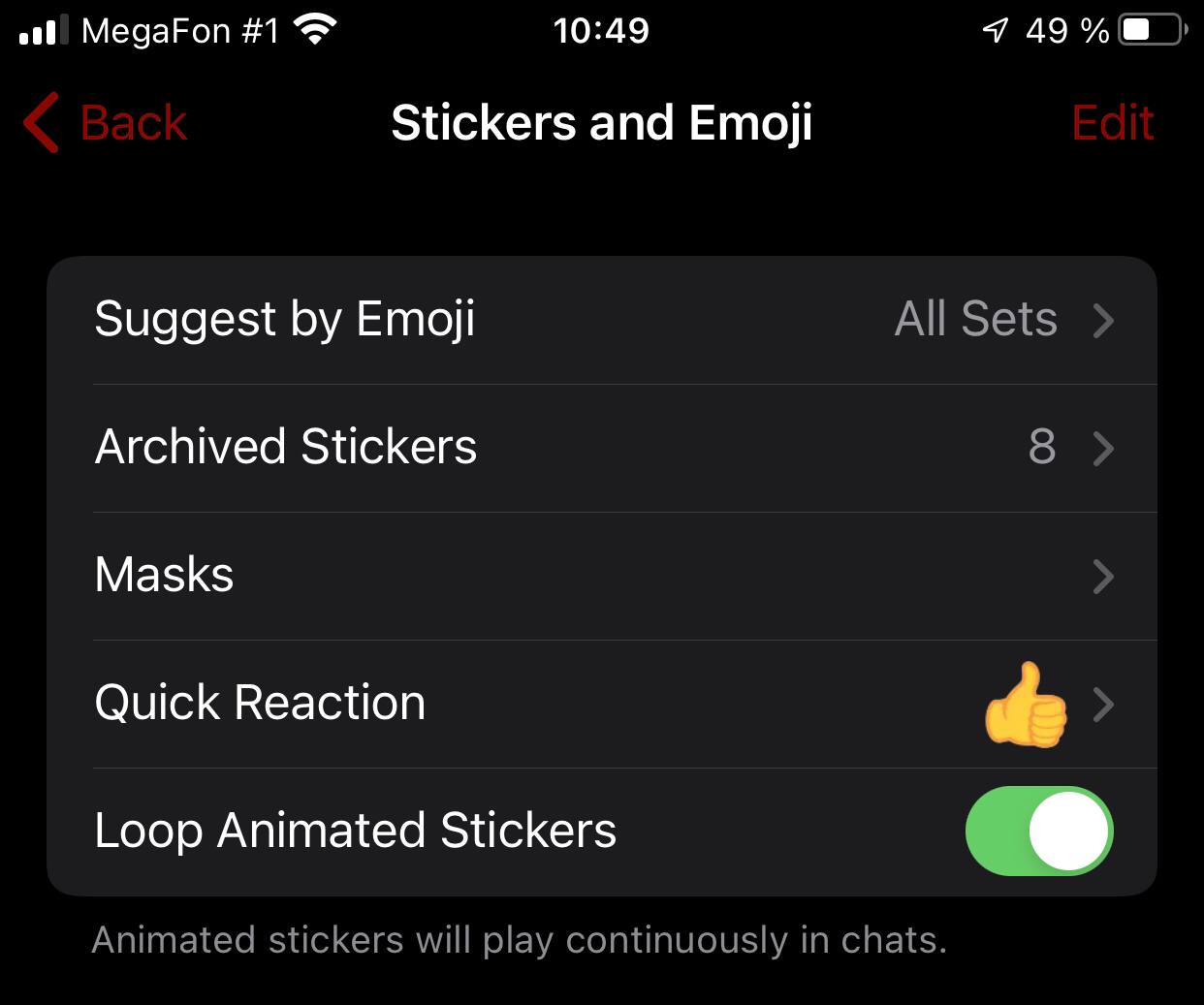1204x1005 pixels.
Task: Tap Edit to manage sticker sets
Action: (x=1112, y=123)
